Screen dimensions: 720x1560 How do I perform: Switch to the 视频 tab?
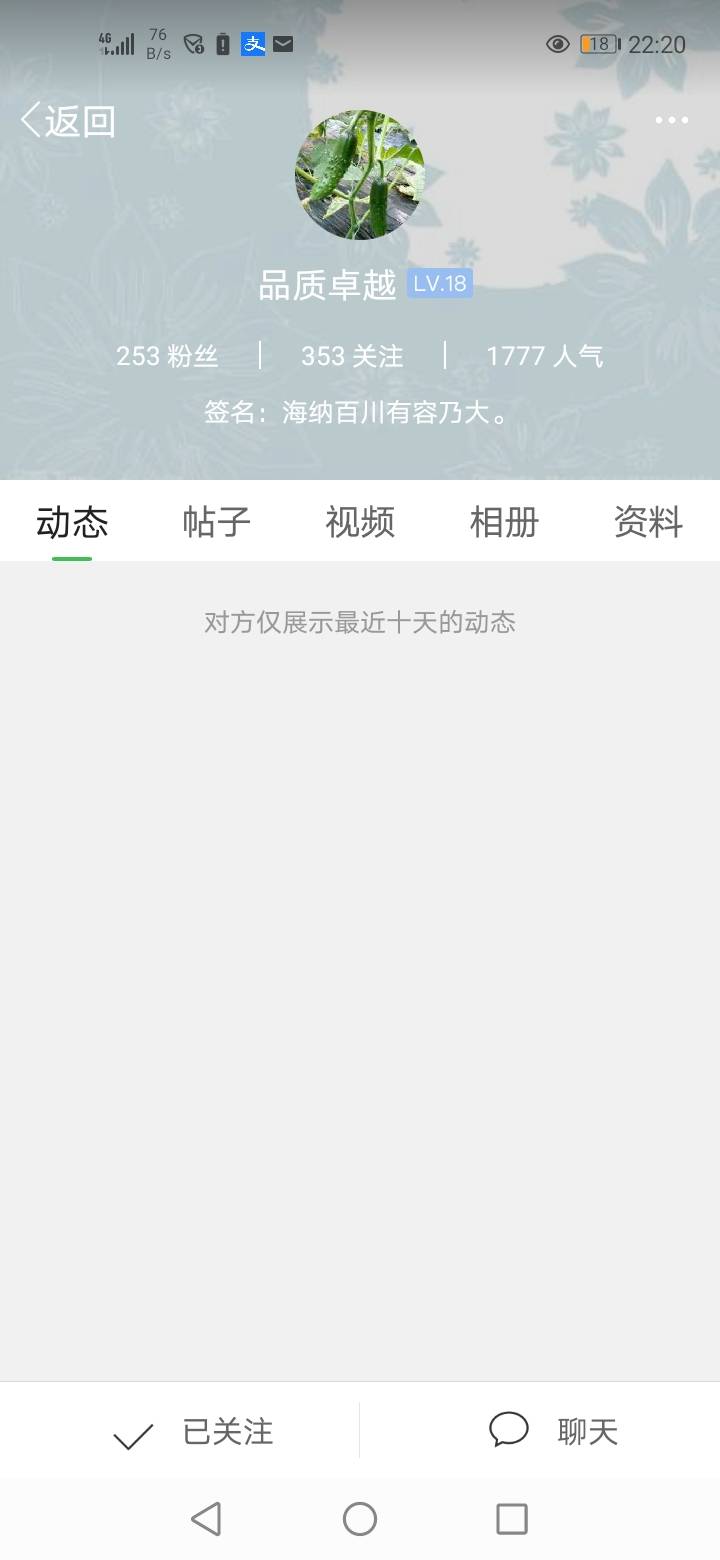click(360, 522)
